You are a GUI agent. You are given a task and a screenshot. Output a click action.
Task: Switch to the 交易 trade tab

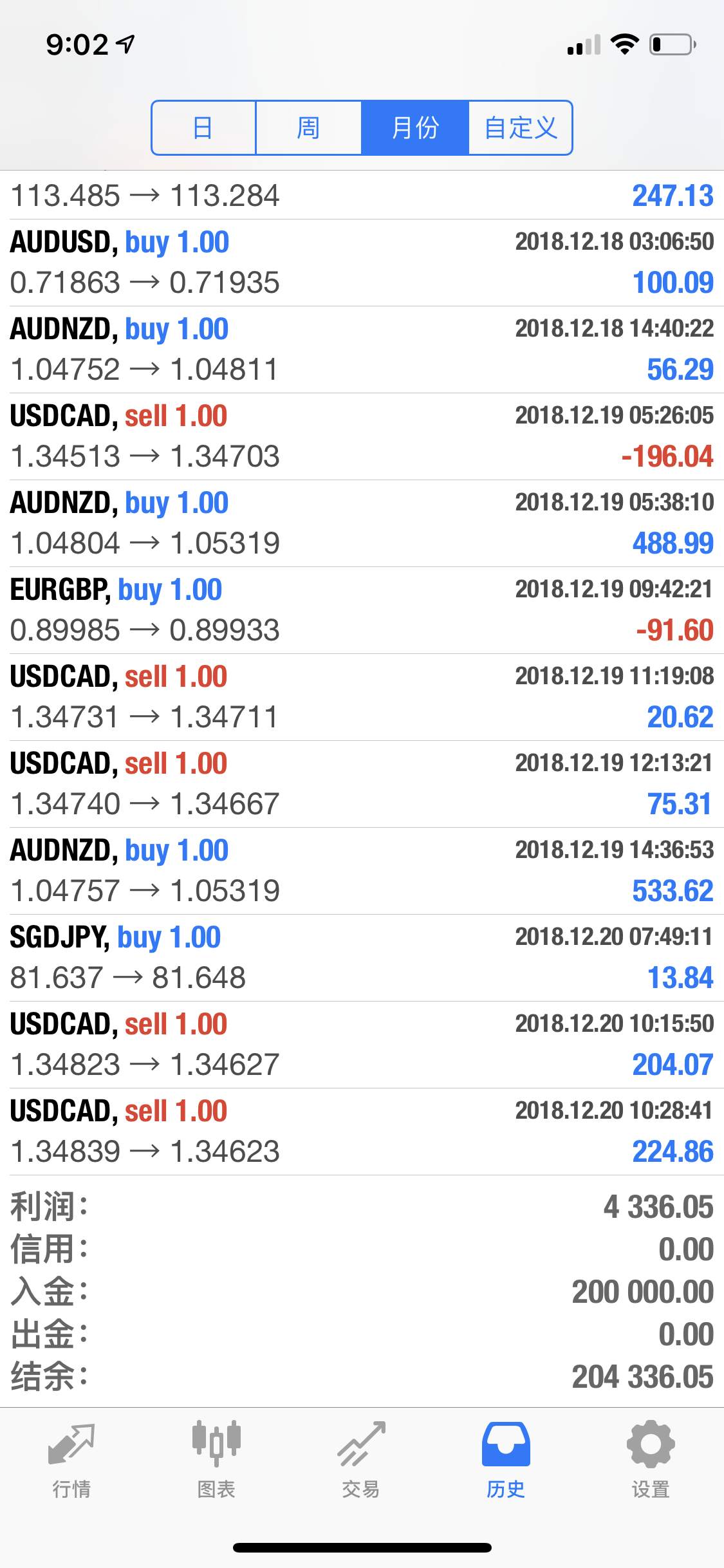click(x=361, y=1459)
